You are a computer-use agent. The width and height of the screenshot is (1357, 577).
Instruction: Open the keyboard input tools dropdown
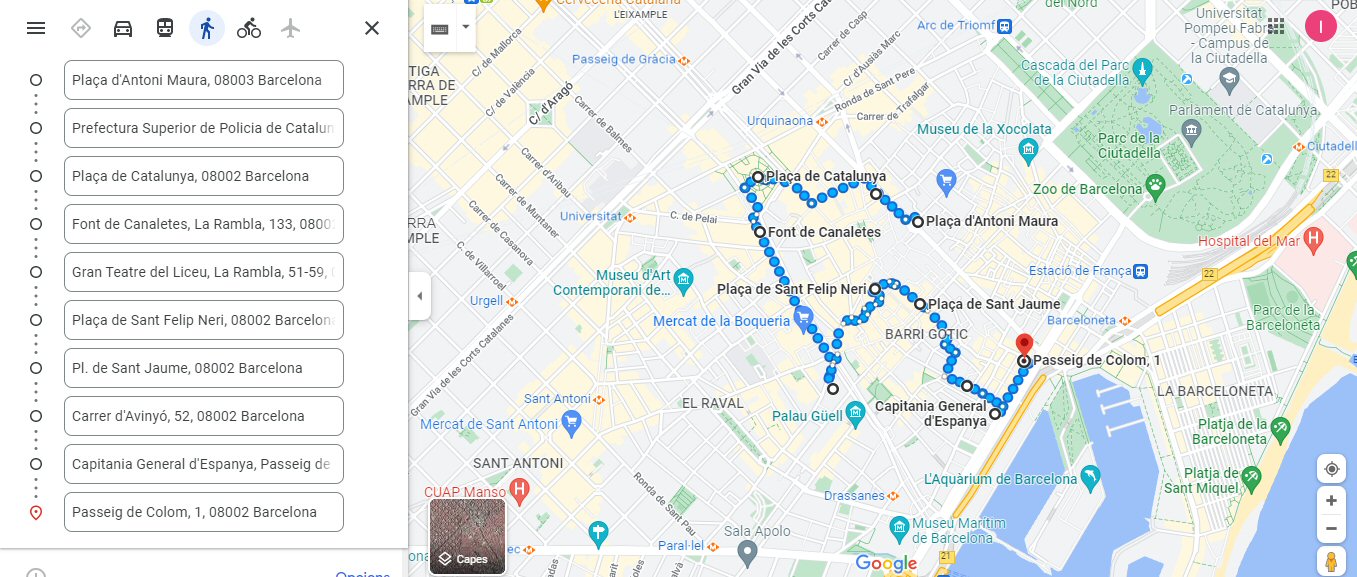click(466, 28)
